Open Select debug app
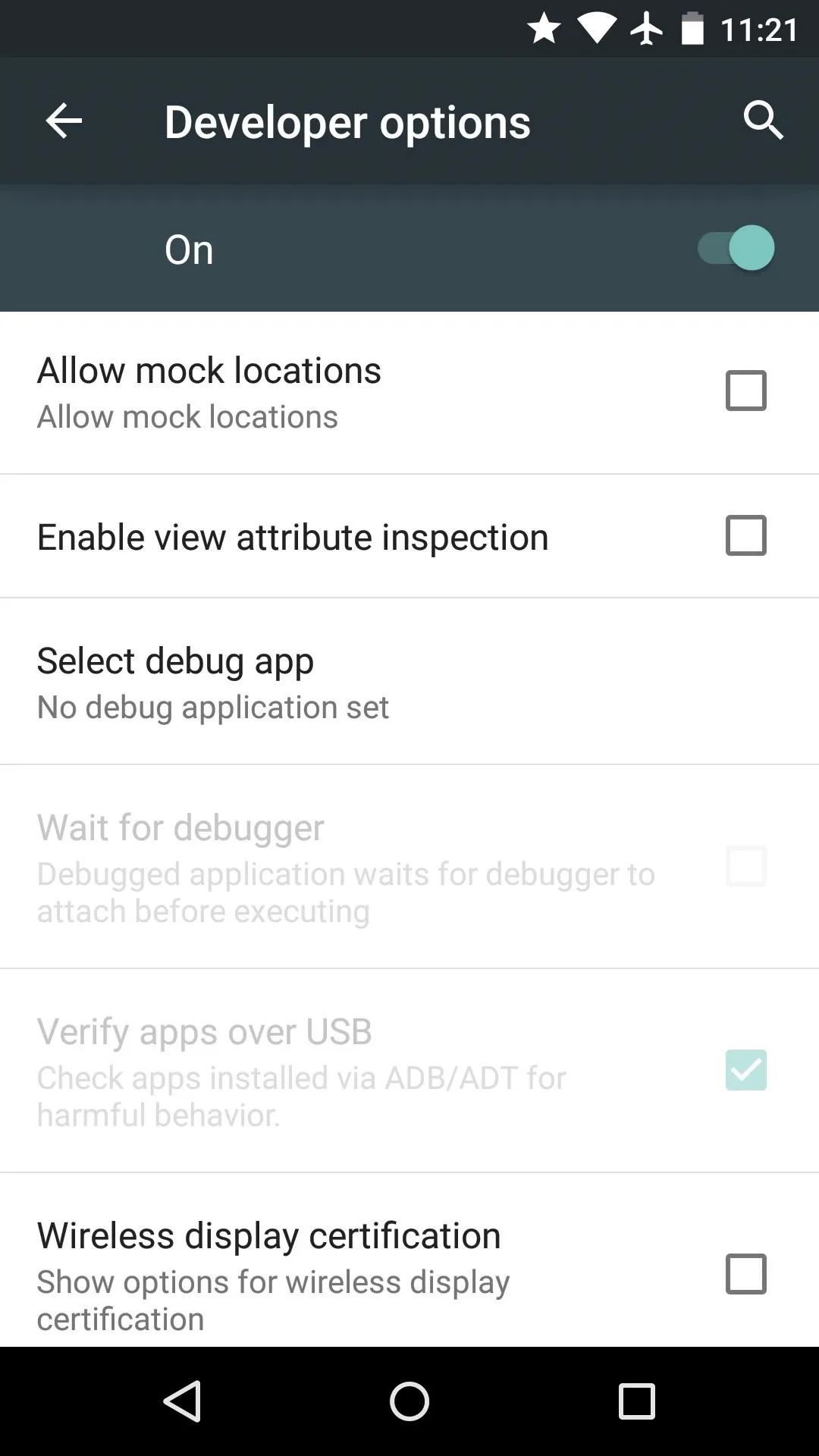The height and width of the screenshot is (1456, 819). click(409, 681)
